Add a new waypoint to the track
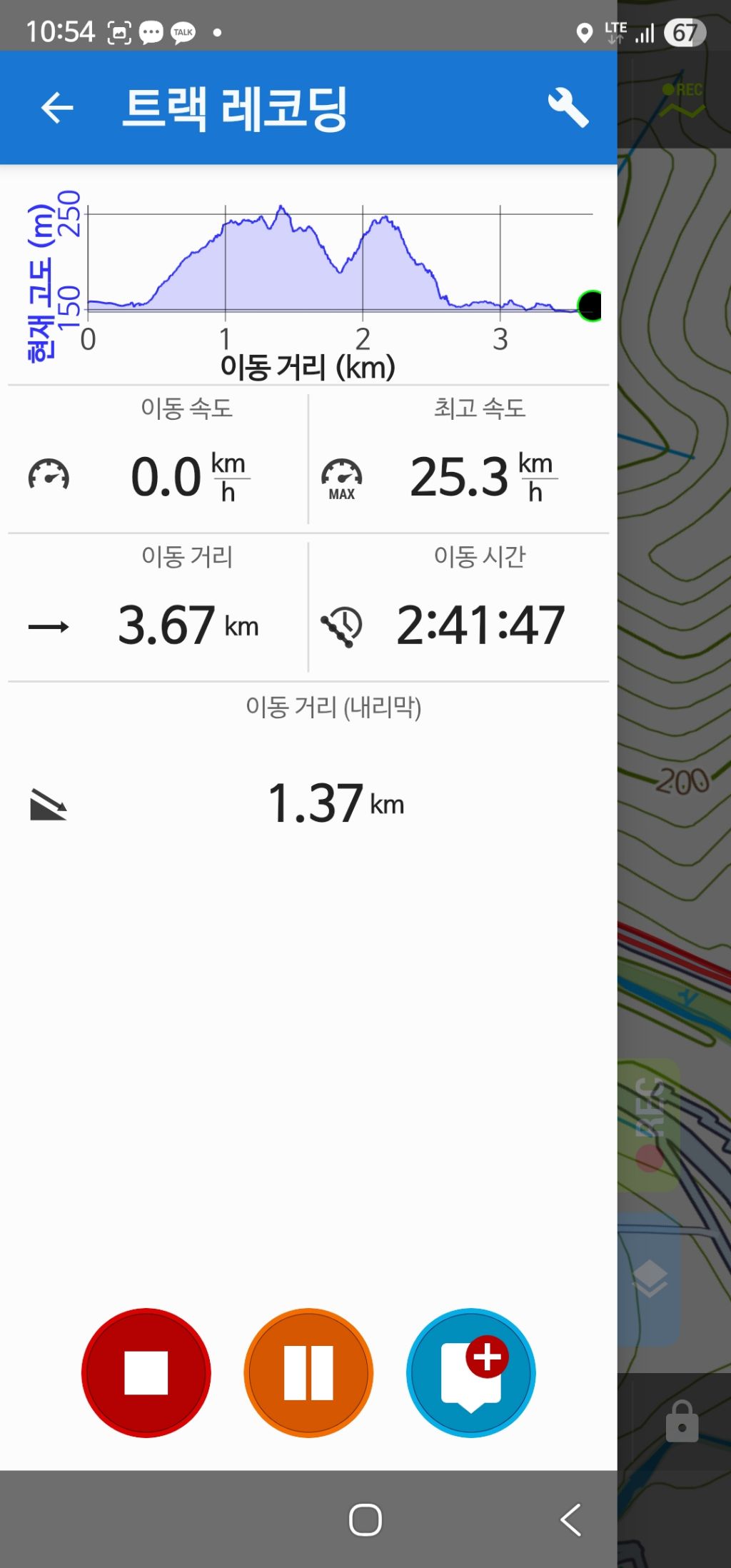This screenshot has height=1568, width=731. tap(471, 1372)
